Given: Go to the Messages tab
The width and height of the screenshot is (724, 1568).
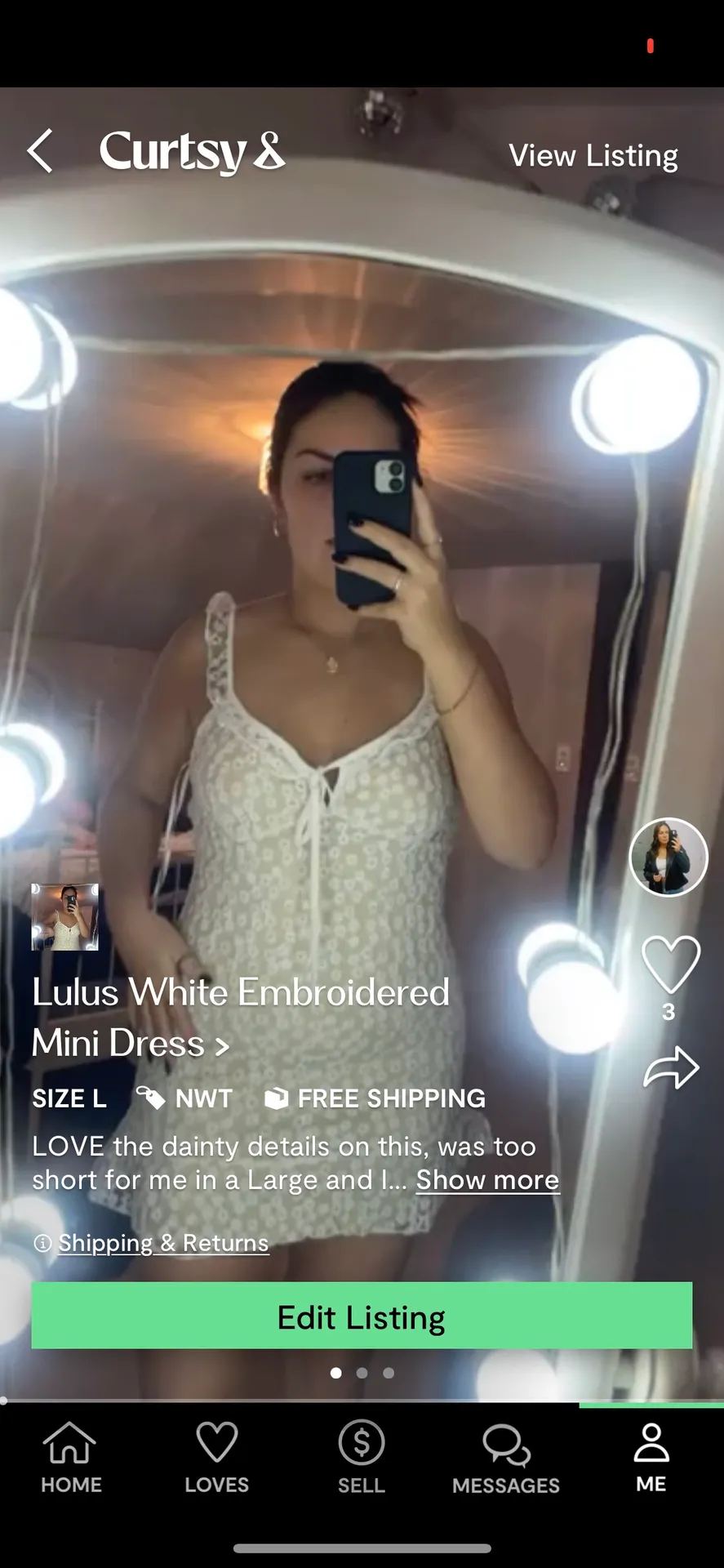Looking at the screenshot, I should [506, 1459].
